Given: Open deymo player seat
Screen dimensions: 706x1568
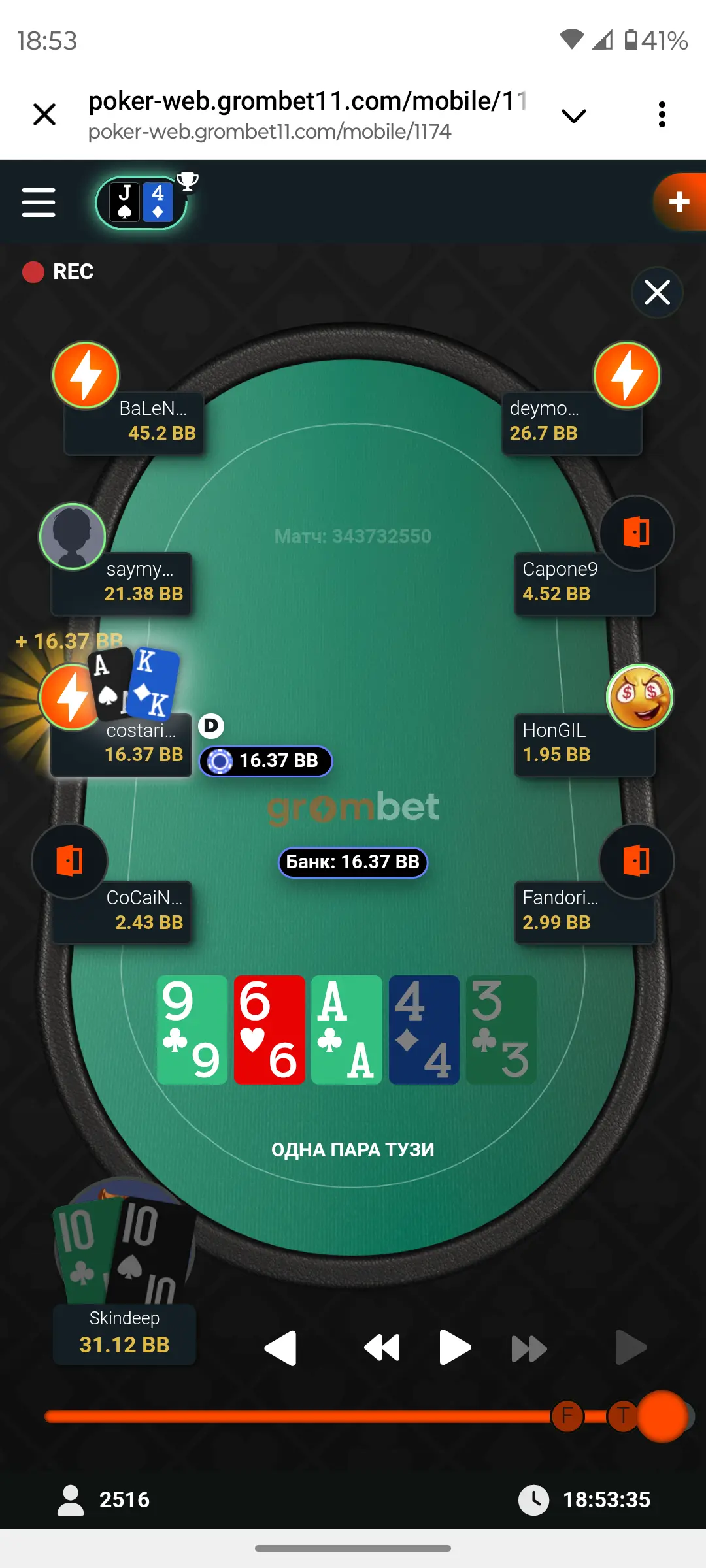Looking at the screenshot, I should 571,421.
